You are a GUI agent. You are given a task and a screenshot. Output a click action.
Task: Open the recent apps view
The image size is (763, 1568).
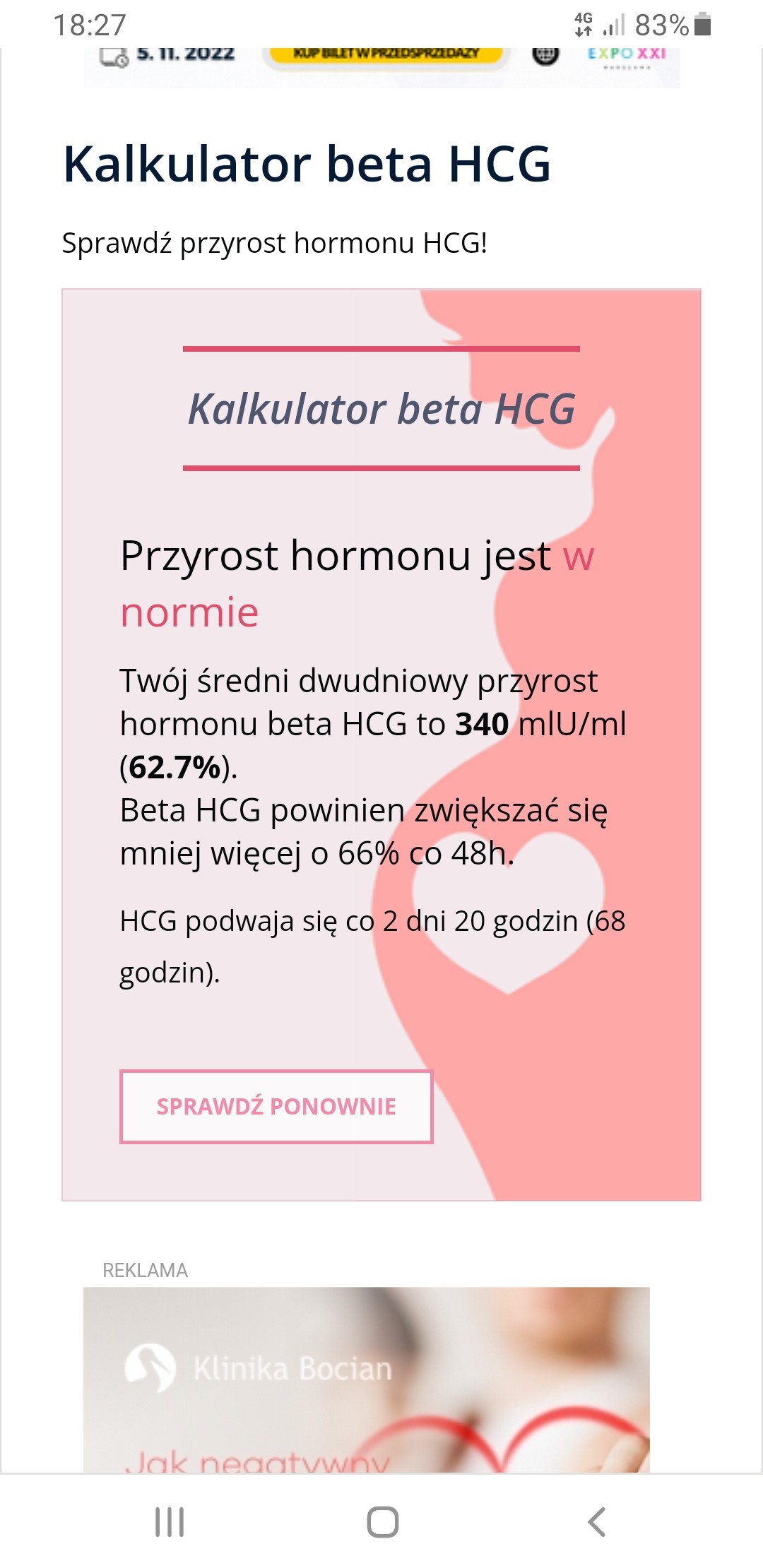170,1521
